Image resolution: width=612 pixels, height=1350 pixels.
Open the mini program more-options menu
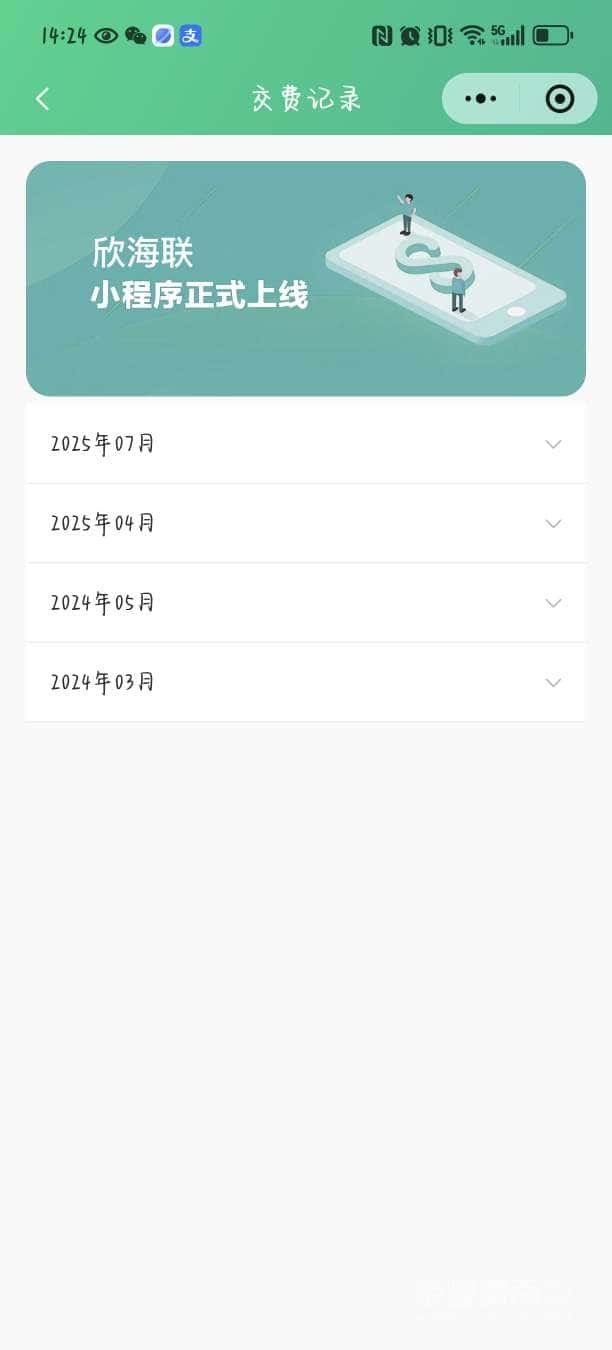click(481, 98)
